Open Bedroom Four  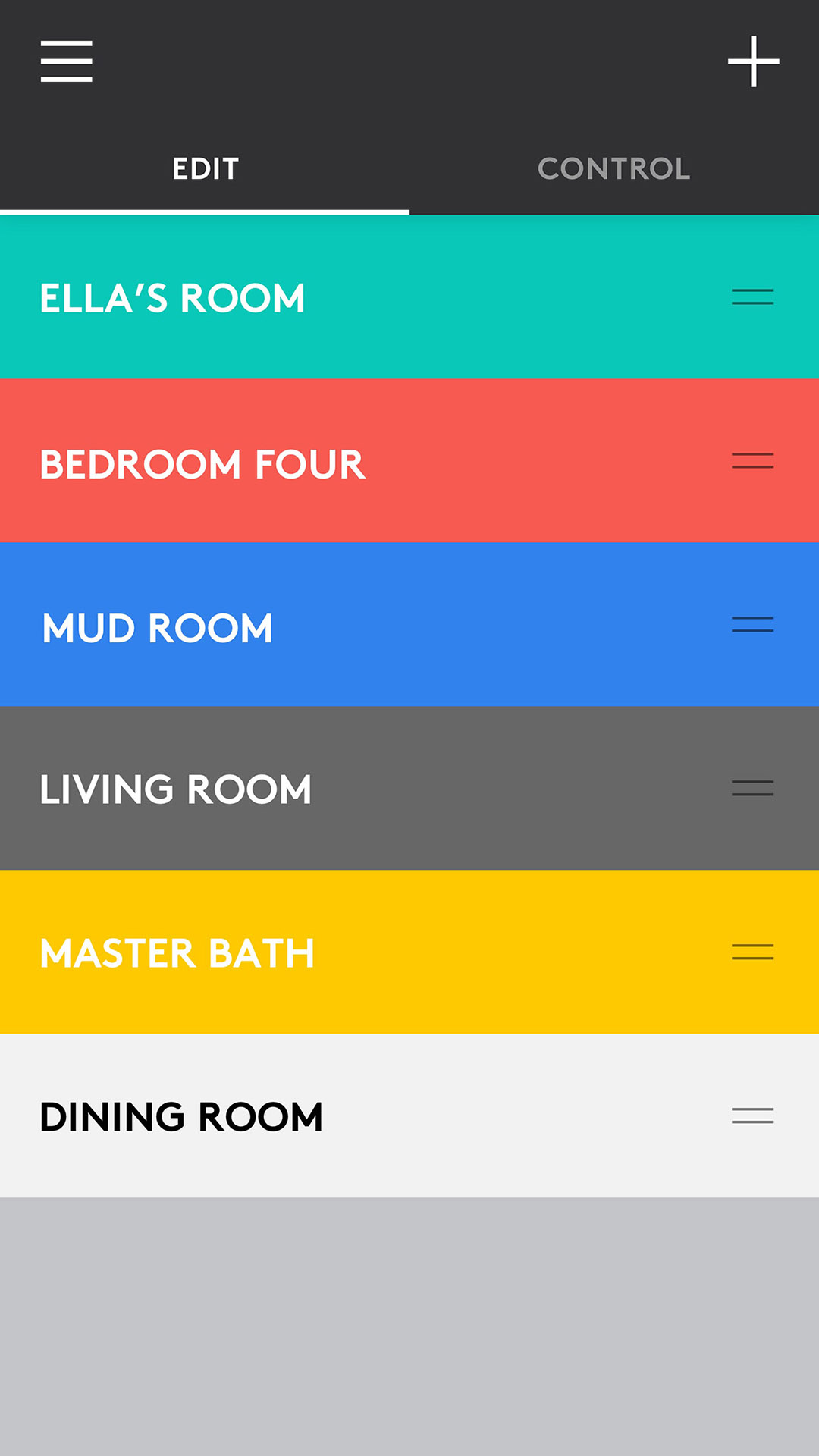202,464
